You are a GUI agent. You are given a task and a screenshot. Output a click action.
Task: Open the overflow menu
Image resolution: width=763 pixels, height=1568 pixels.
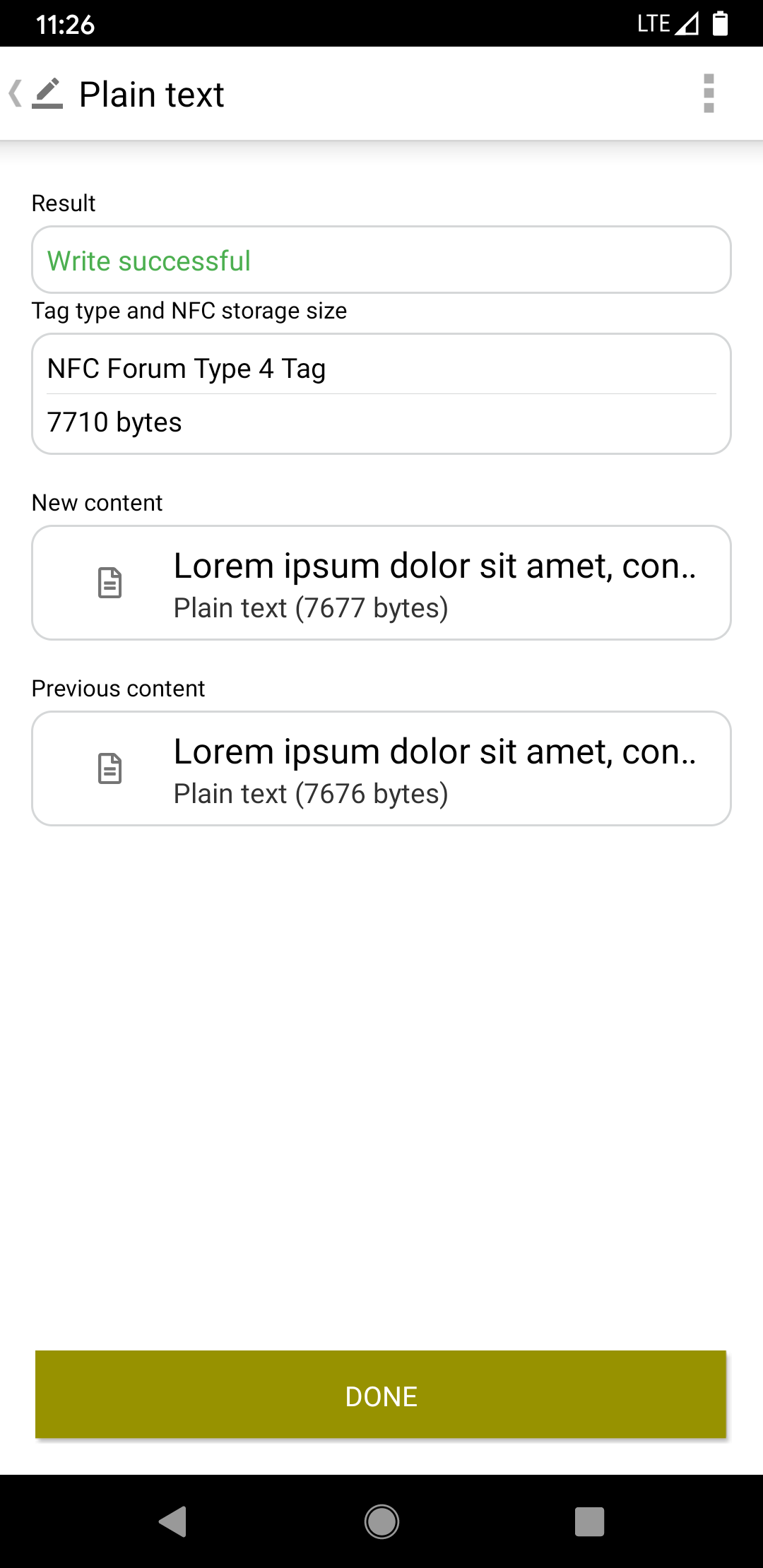(709, 93)
